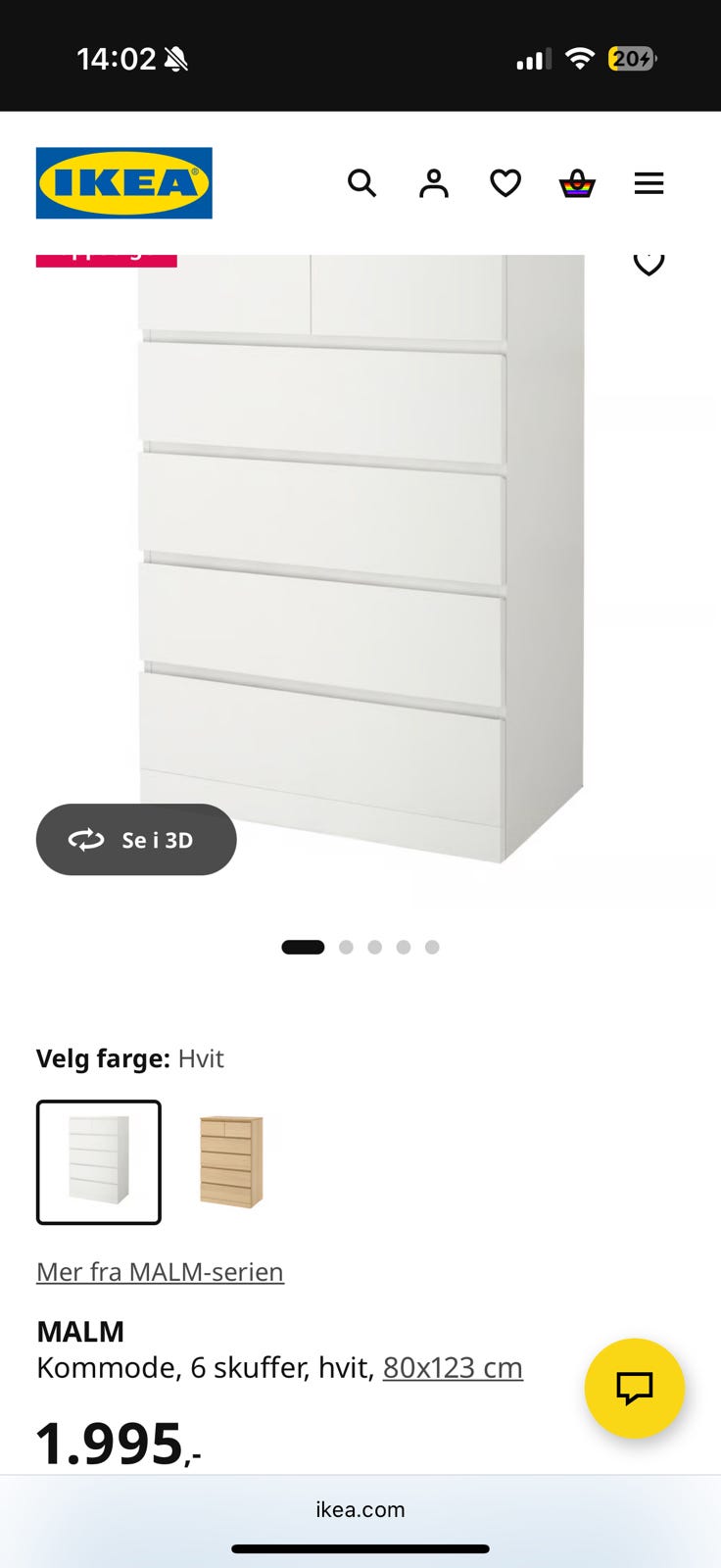The image size is (721, 1568).
Task: Go to IKEA home via logo
Action: [x=124, y=183]
